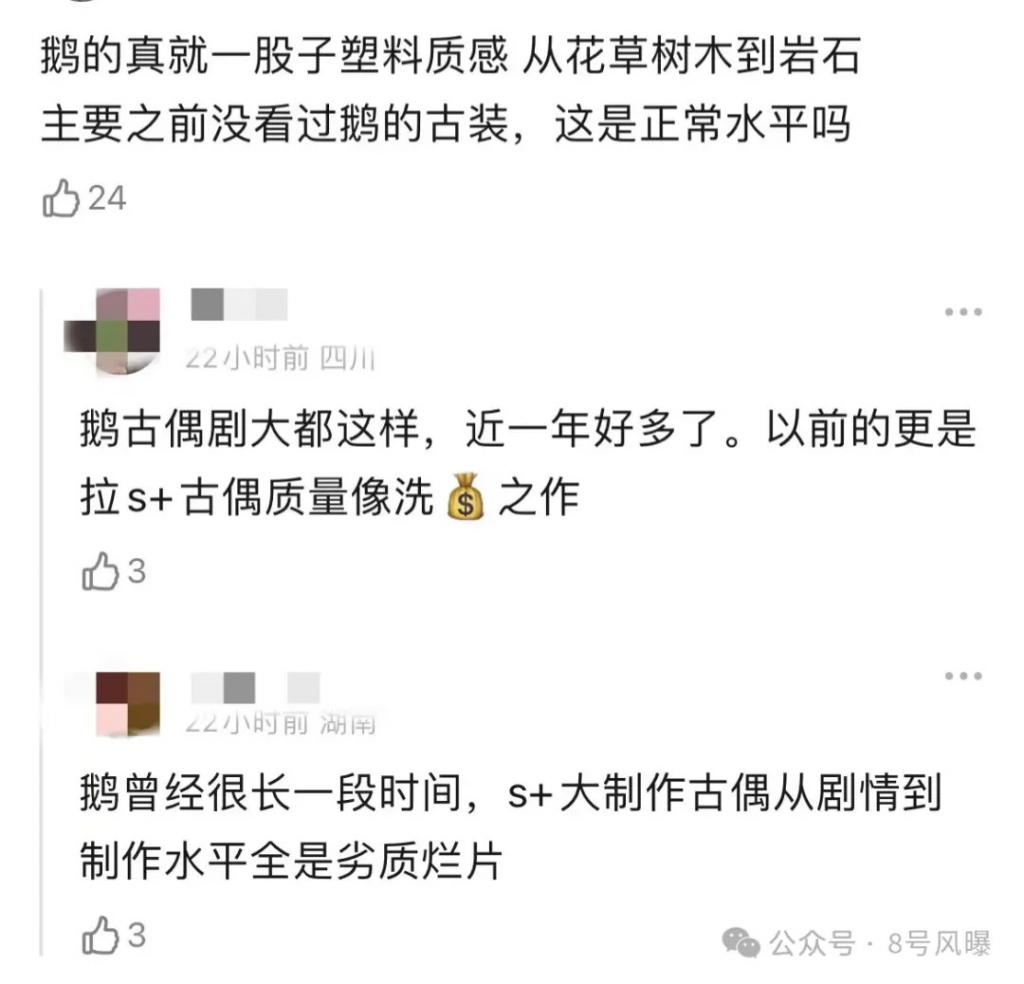Open the 湖南 commenter's profile avatar
The height and width of the screenshot is (984, 1024).
[128, 702]
